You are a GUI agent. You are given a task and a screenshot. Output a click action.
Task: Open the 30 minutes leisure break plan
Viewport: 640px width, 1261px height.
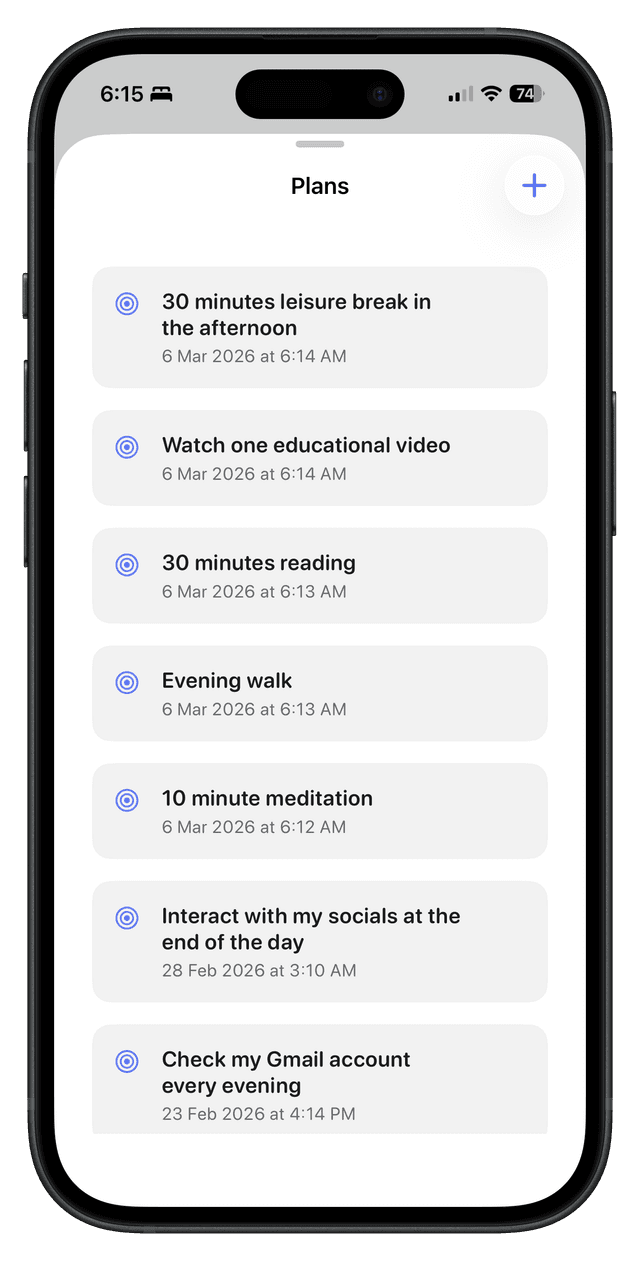point(320,327)
